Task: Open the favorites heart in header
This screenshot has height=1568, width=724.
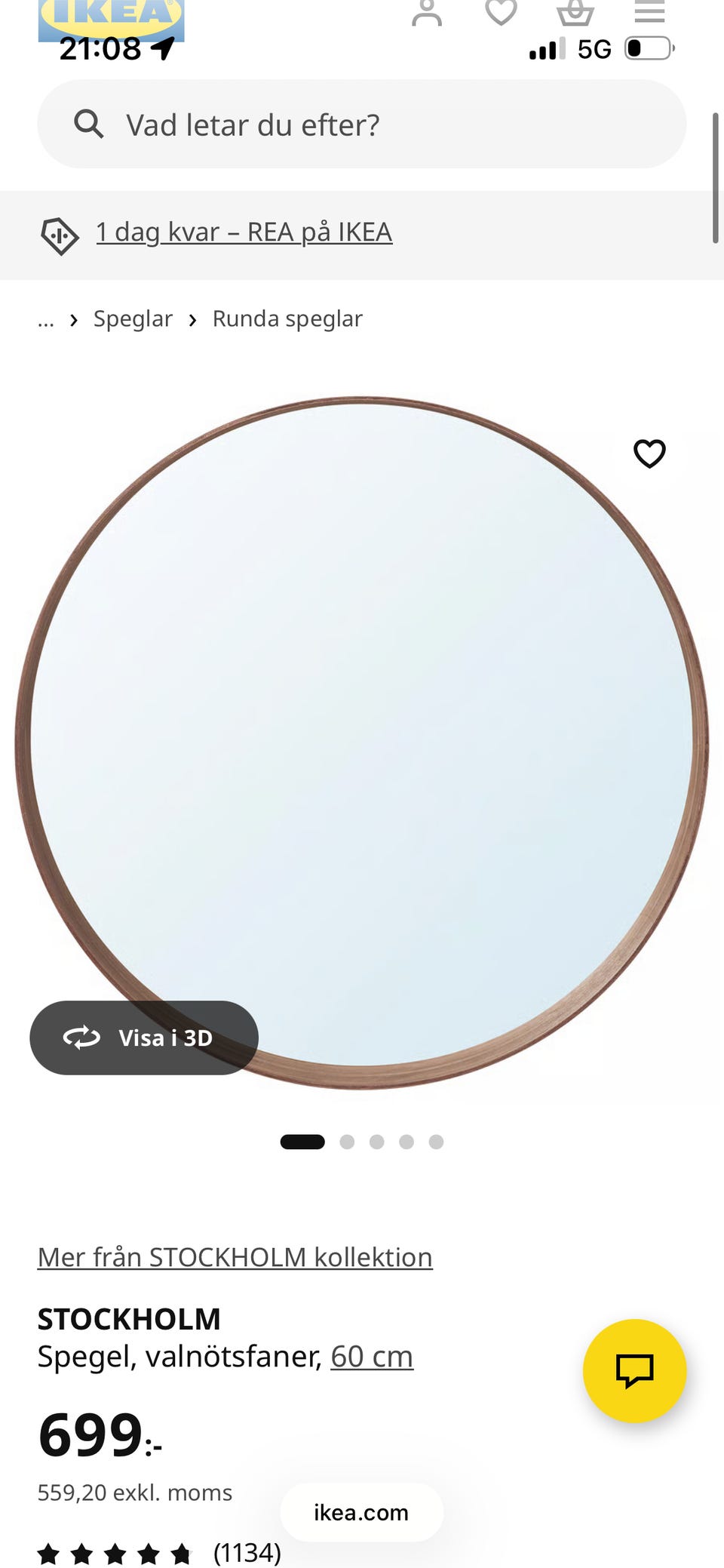Action: [x=501, y=12]
